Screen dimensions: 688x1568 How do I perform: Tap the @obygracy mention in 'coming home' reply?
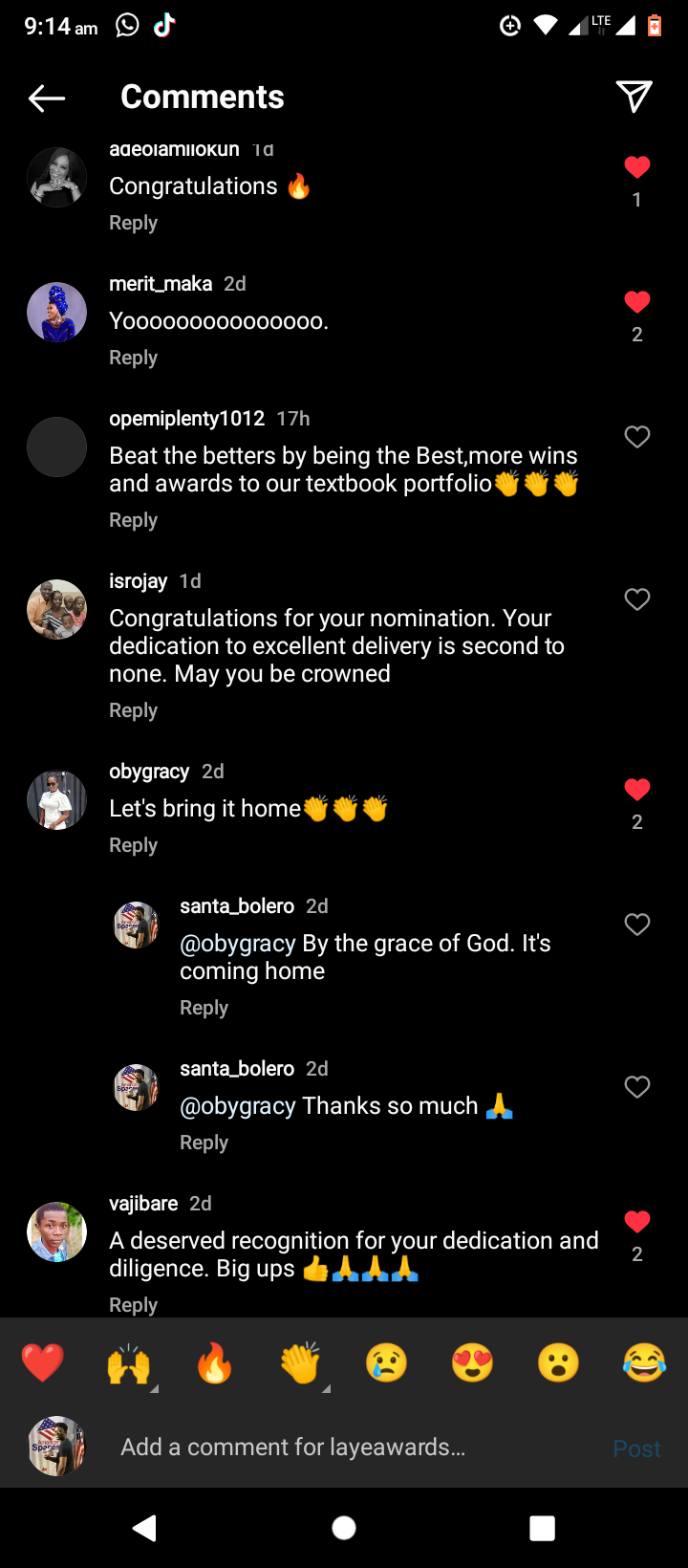point(237,944)
